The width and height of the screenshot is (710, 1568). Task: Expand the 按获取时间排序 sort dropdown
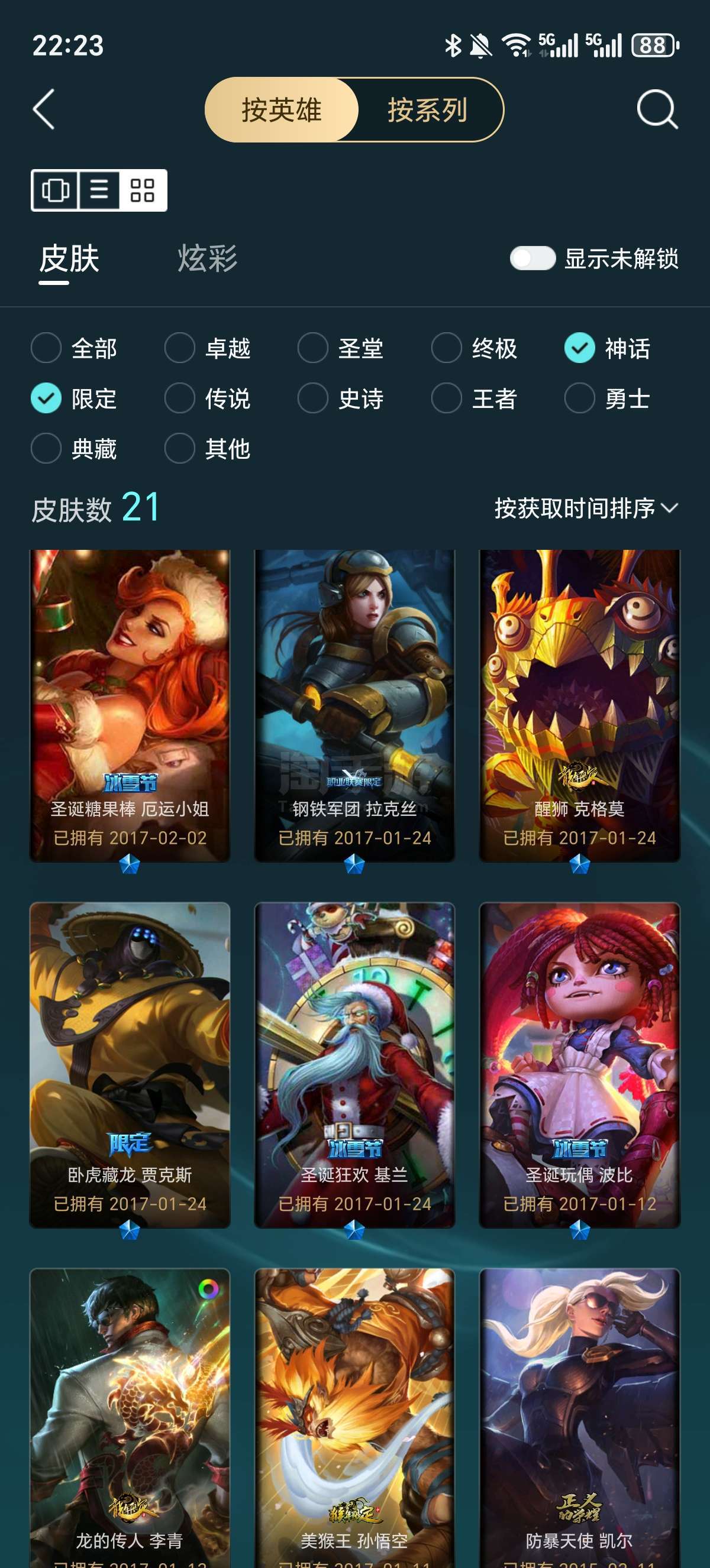click(586, 508)
